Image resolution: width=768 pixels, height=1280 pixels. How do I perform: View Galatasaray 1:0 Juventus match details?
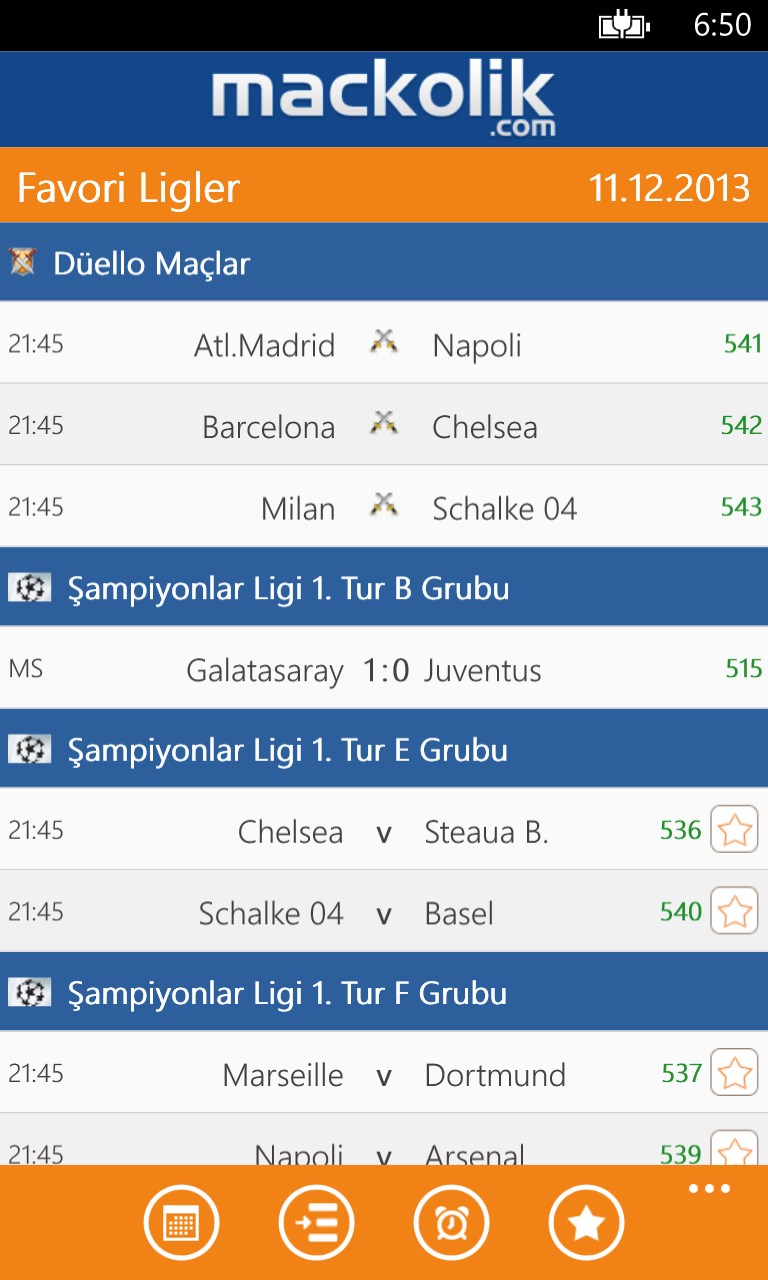(x=384, y=669)
